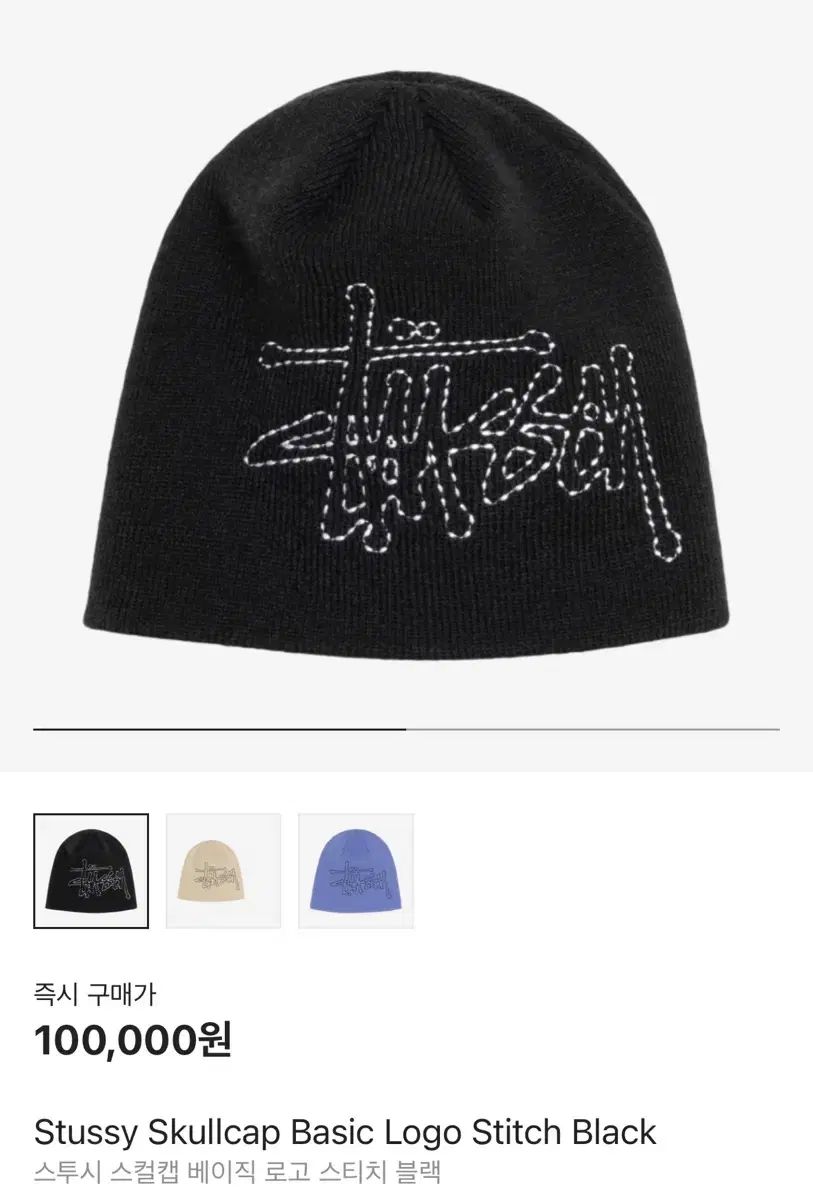View the blue beanie variant
Screen dimensions: 813x1200
(355, 871)
